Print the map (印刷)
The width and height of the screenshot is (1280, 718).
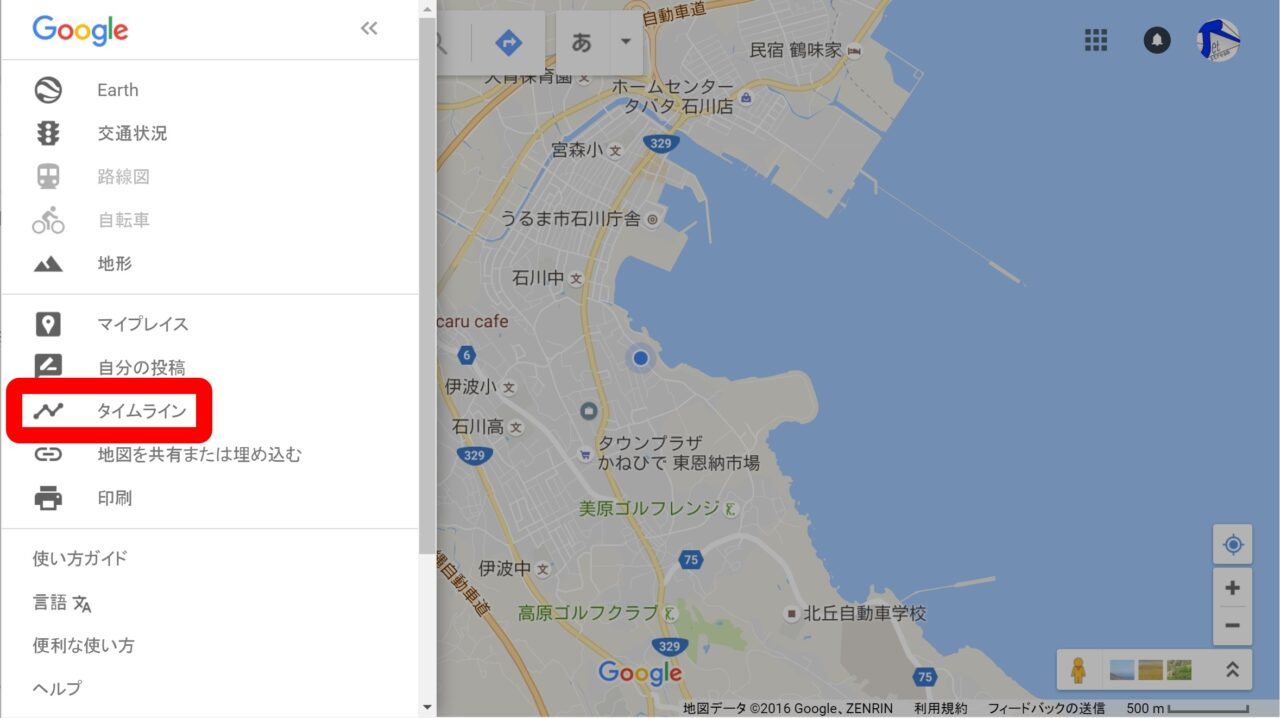click(114, 498)
